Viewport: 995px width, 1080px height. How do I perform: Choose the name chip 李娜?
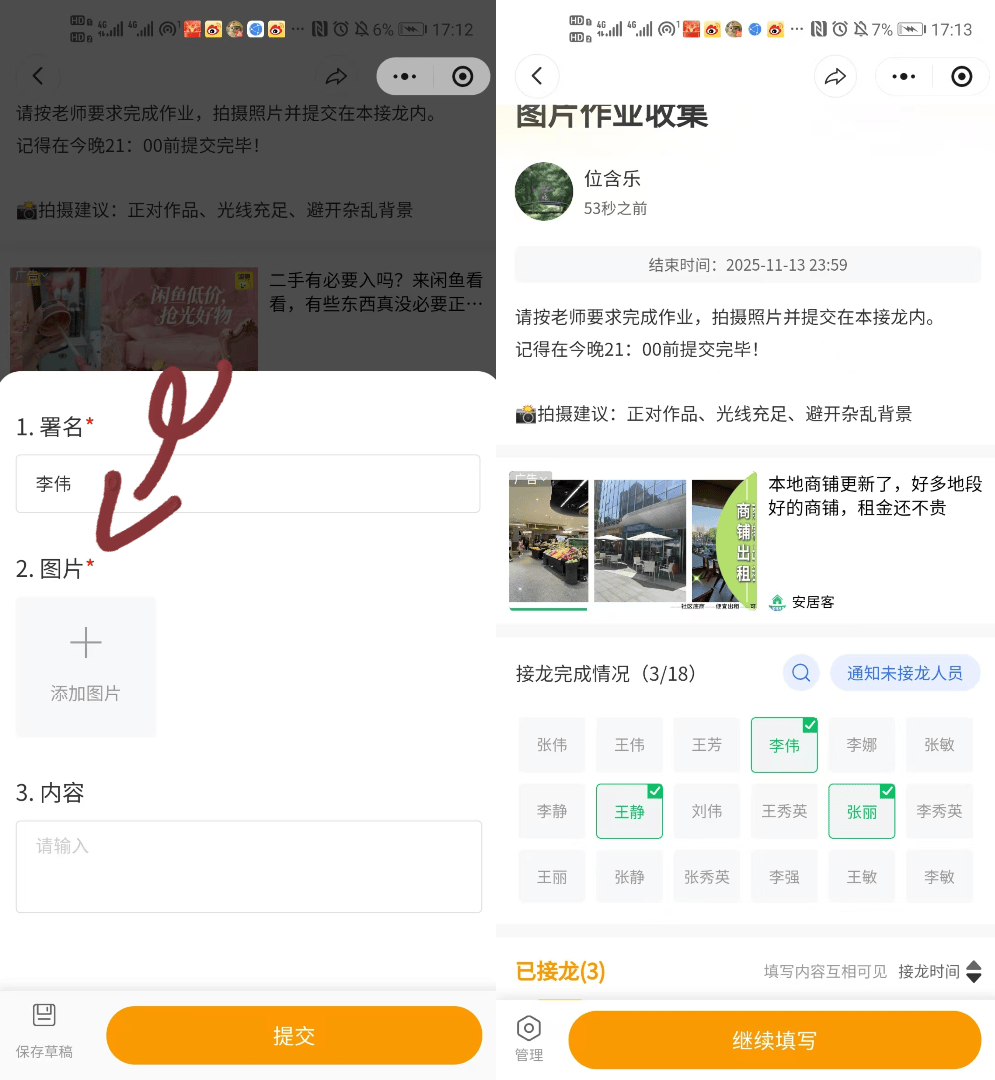[x=862, y=745]
